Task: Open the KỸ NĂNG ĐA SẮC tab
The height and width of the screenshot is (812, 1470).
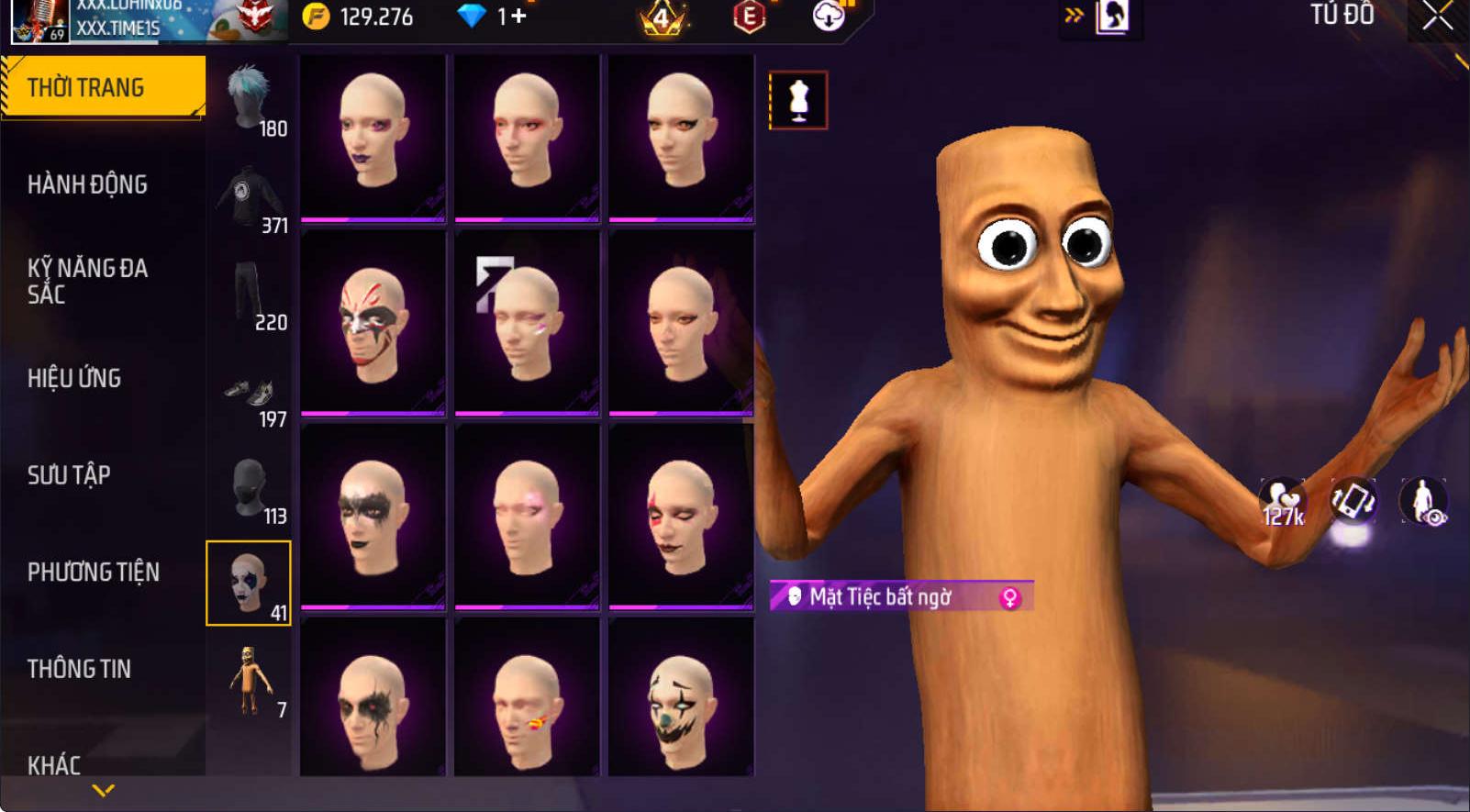Action: tap(87, 281)
